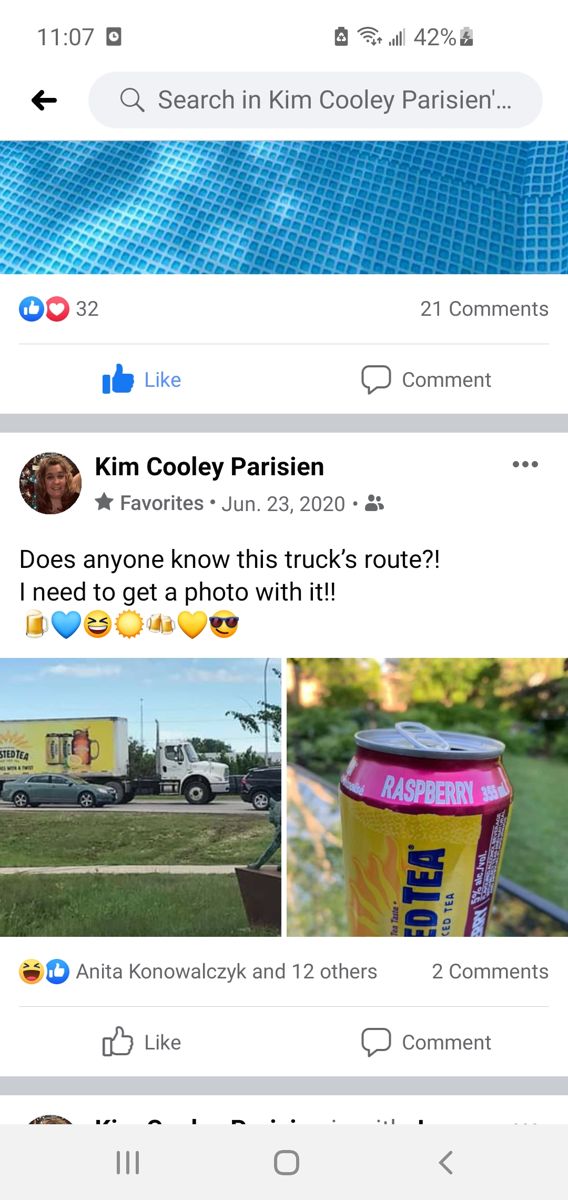View the 21 Comments on pool post

(484, 309)
